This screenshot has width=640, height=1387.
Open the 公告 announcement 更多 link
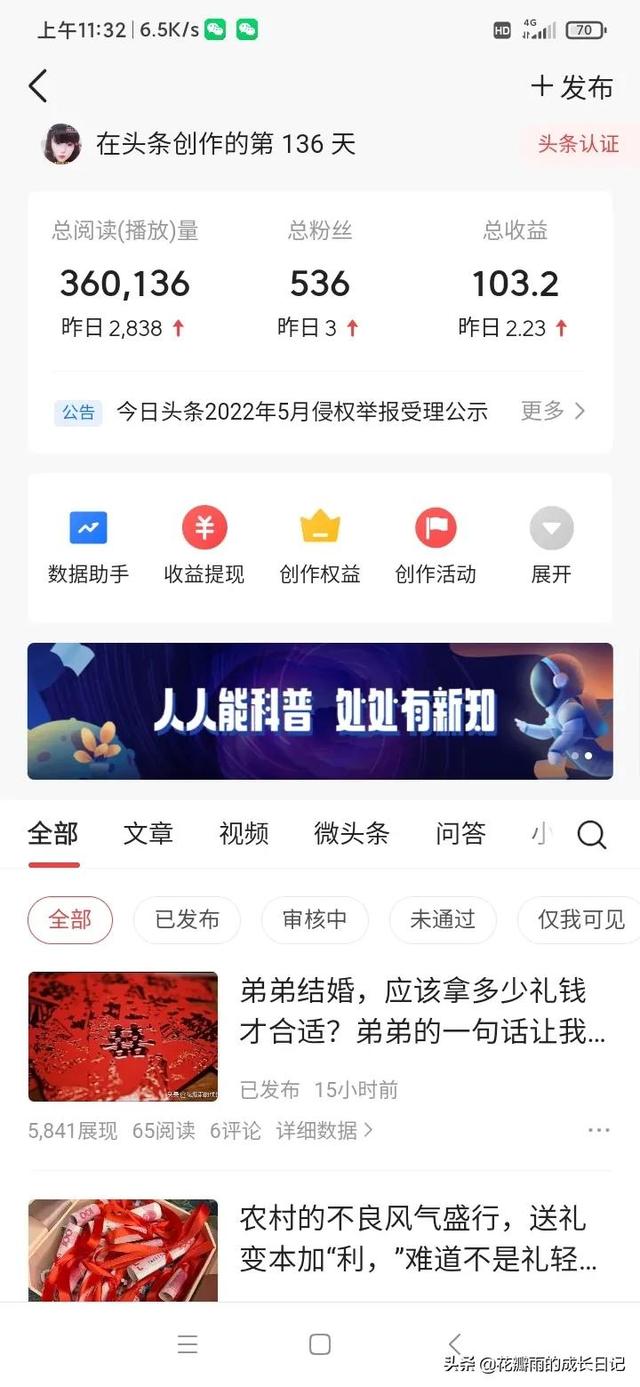pyautogui.click(x=552, y=411)
